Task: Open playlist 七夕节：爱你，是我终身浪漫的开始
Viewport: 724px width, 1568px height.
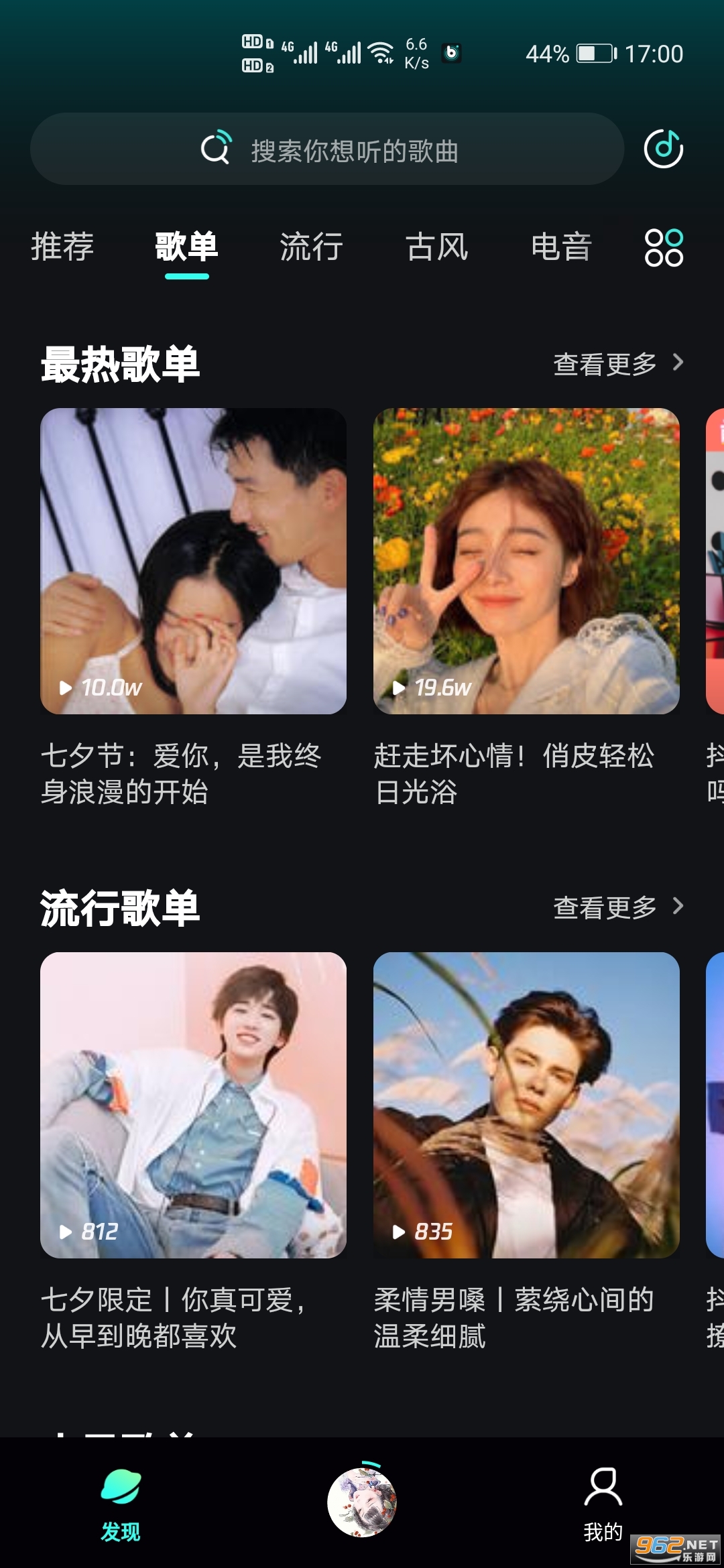Action: tap(193, 561)
